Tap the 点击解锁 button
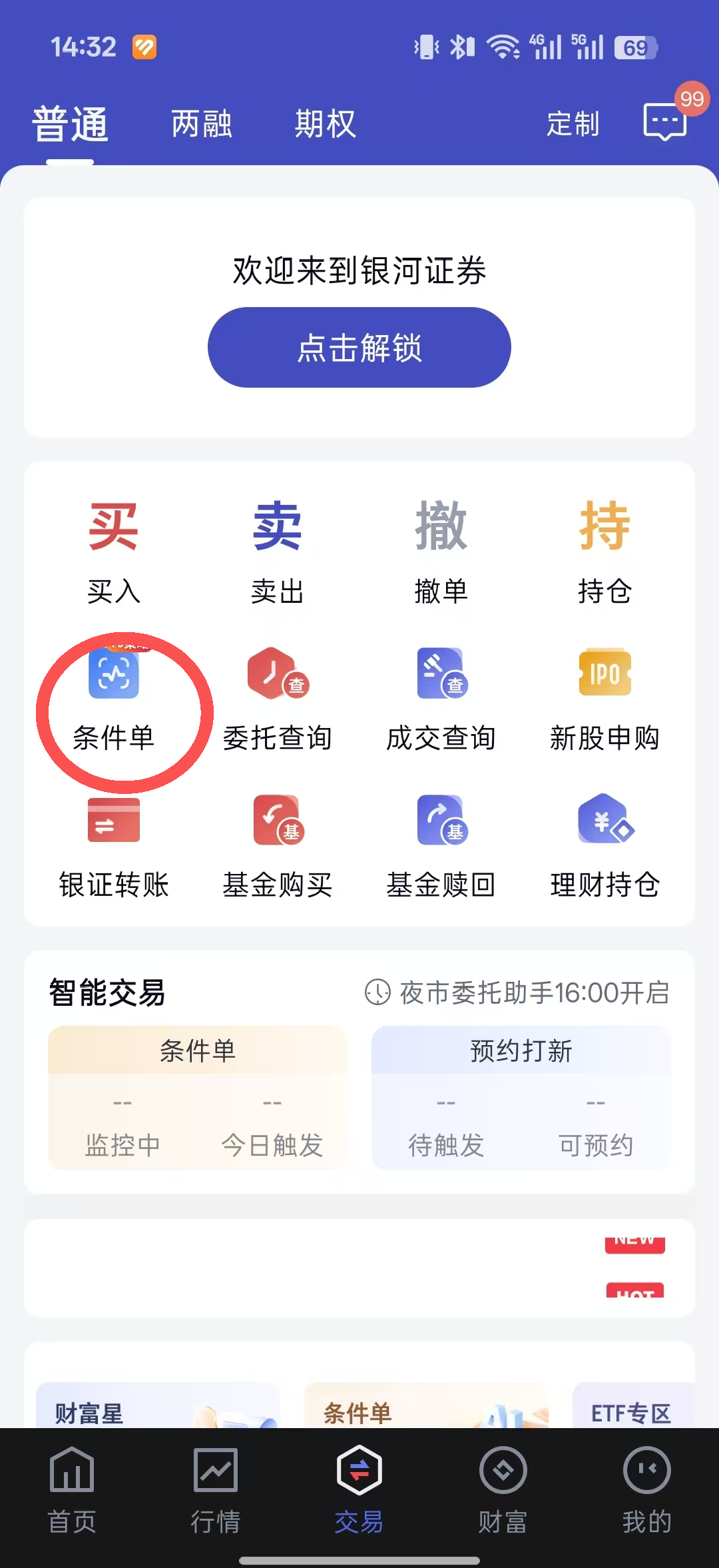 tap(359, 347)
